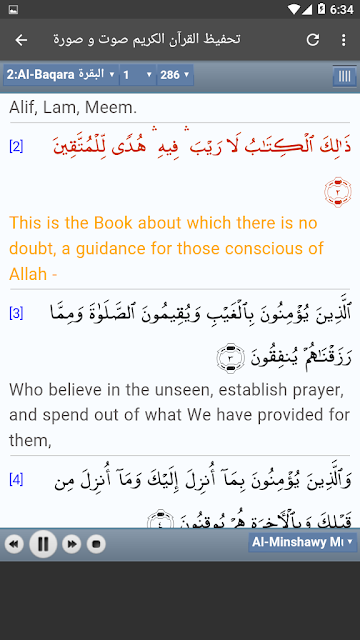This screenshot has height=640, width=360.
Task: Open the end verse dropdown showing 286
Action: pos(175,75)
